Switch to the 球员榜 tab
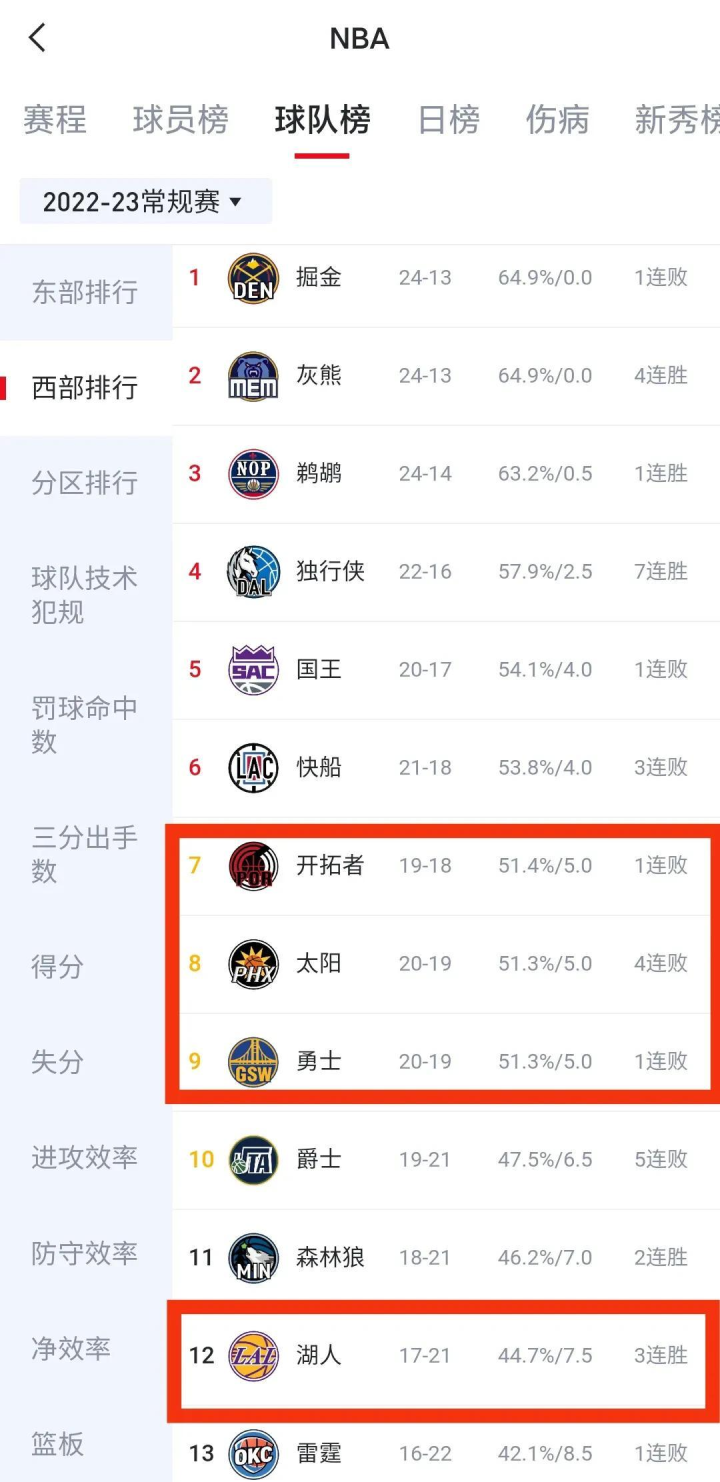Image resolution: width=720 pixels, height=1482 pixels. (181, 120)
